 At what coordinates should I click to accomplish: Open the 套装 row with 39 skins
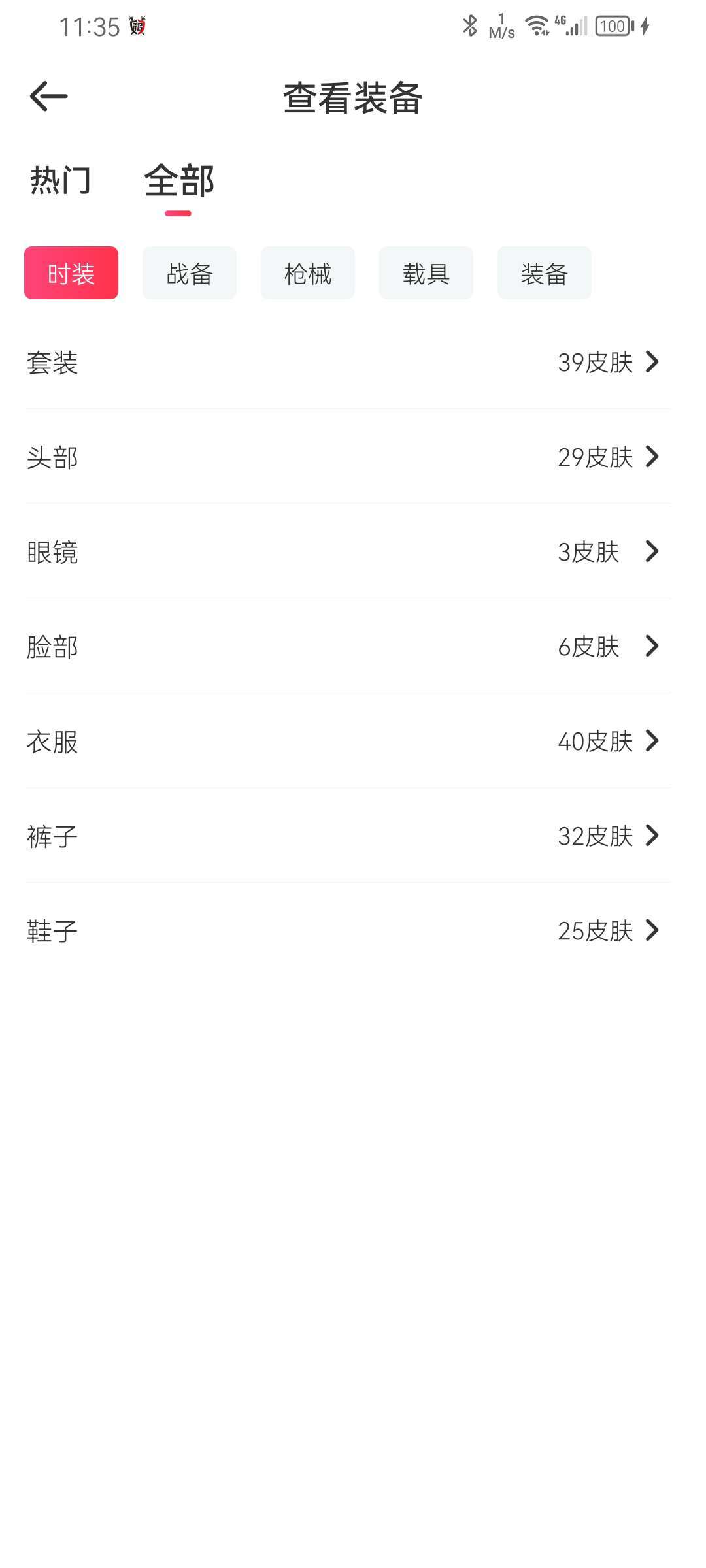tap(348, 362)
